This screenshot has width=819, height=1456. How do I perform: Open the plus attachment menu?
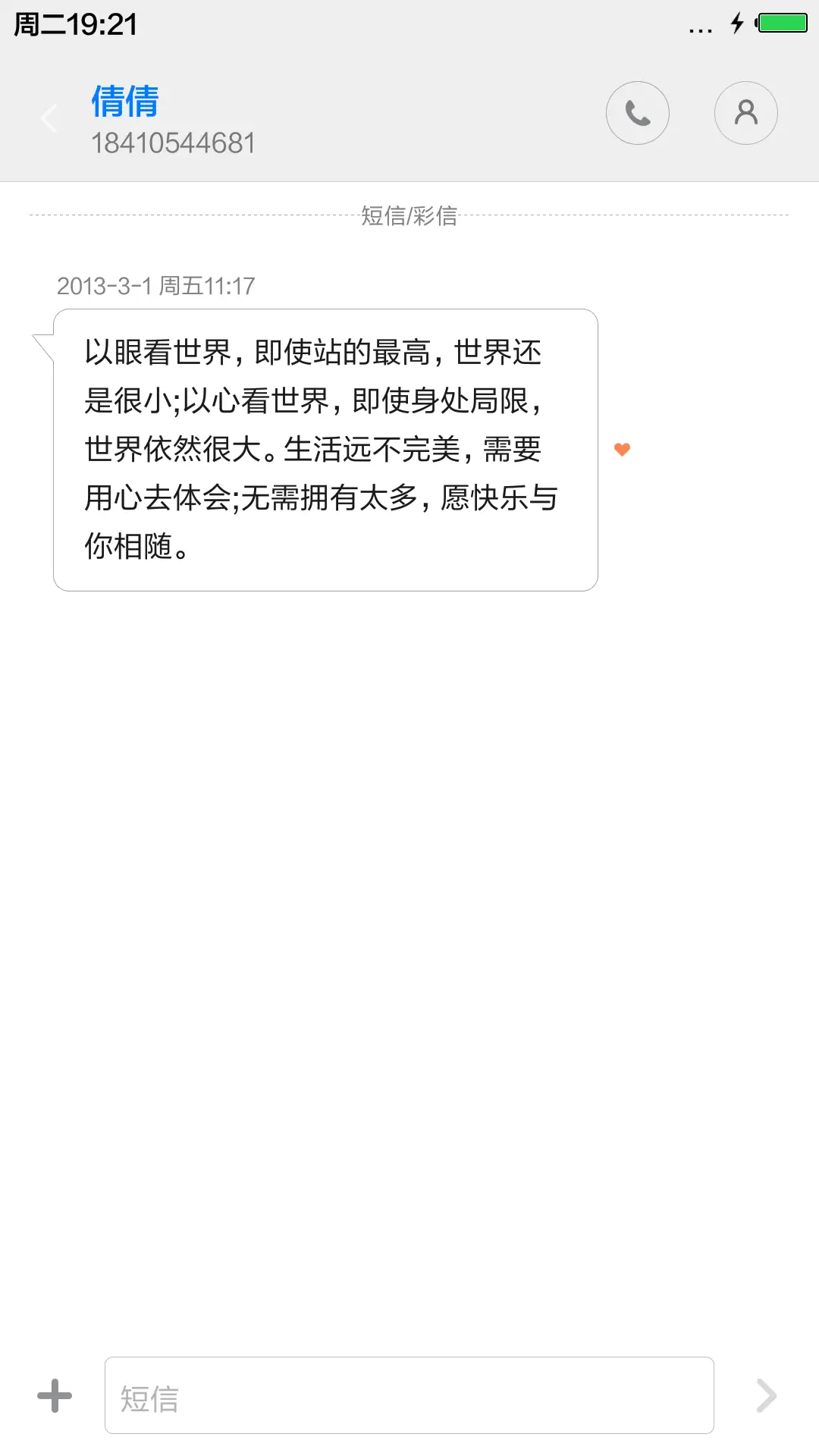[55, 1395]
